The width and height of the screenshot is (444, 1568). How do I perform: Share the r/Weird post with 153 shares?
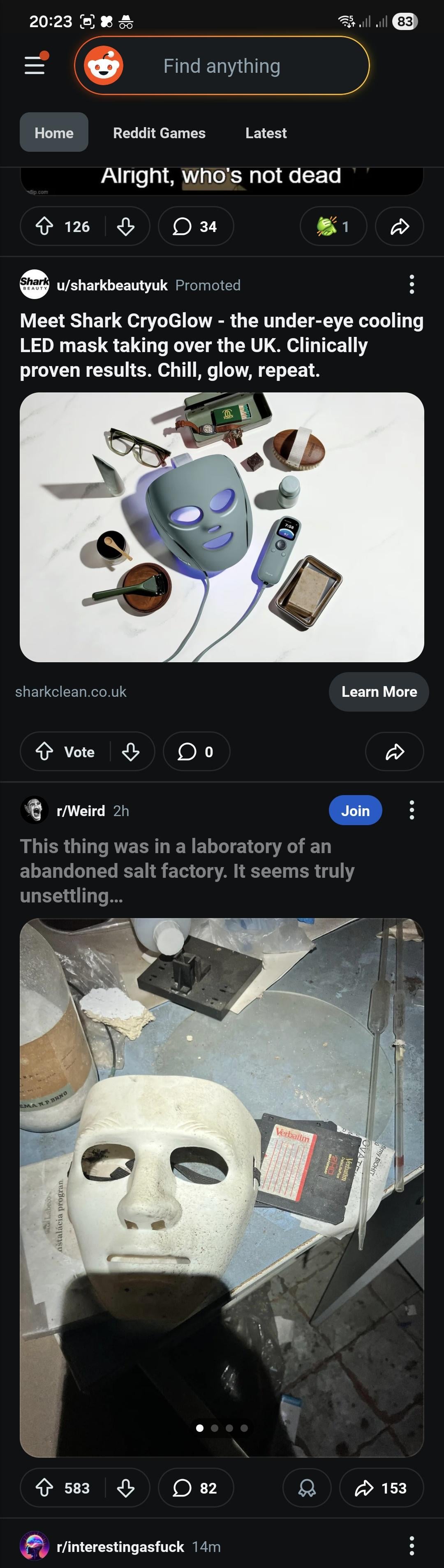point(381,1488)
